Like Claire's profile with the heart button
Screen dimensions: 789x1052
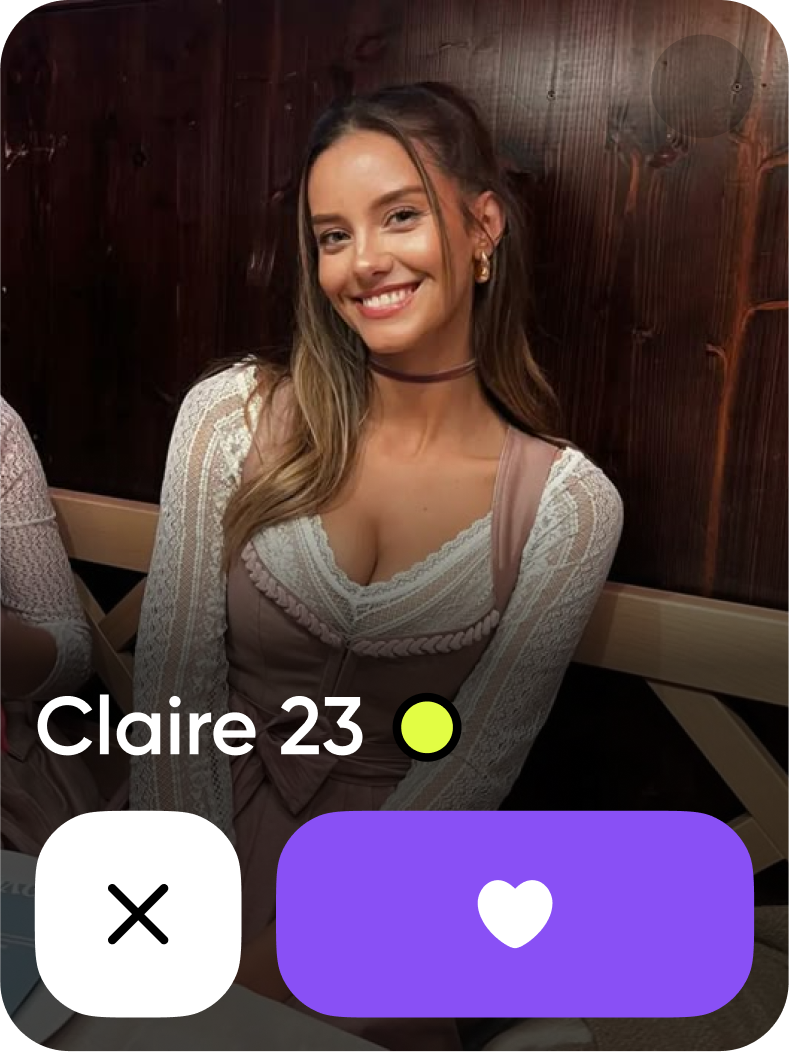coord(514,914)
